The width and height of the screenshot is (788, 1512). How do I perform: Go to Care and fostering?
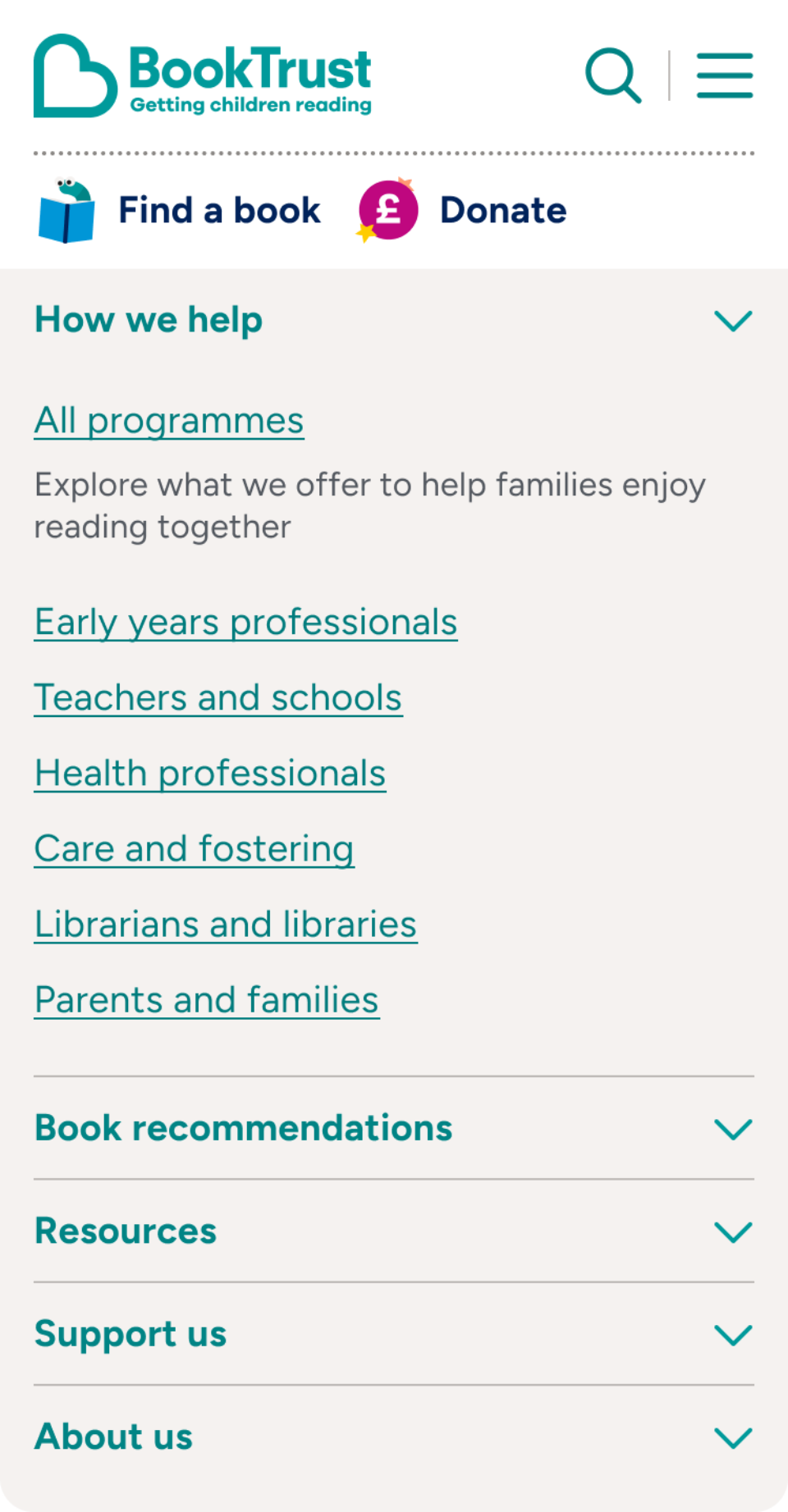(x=195, y=849)
